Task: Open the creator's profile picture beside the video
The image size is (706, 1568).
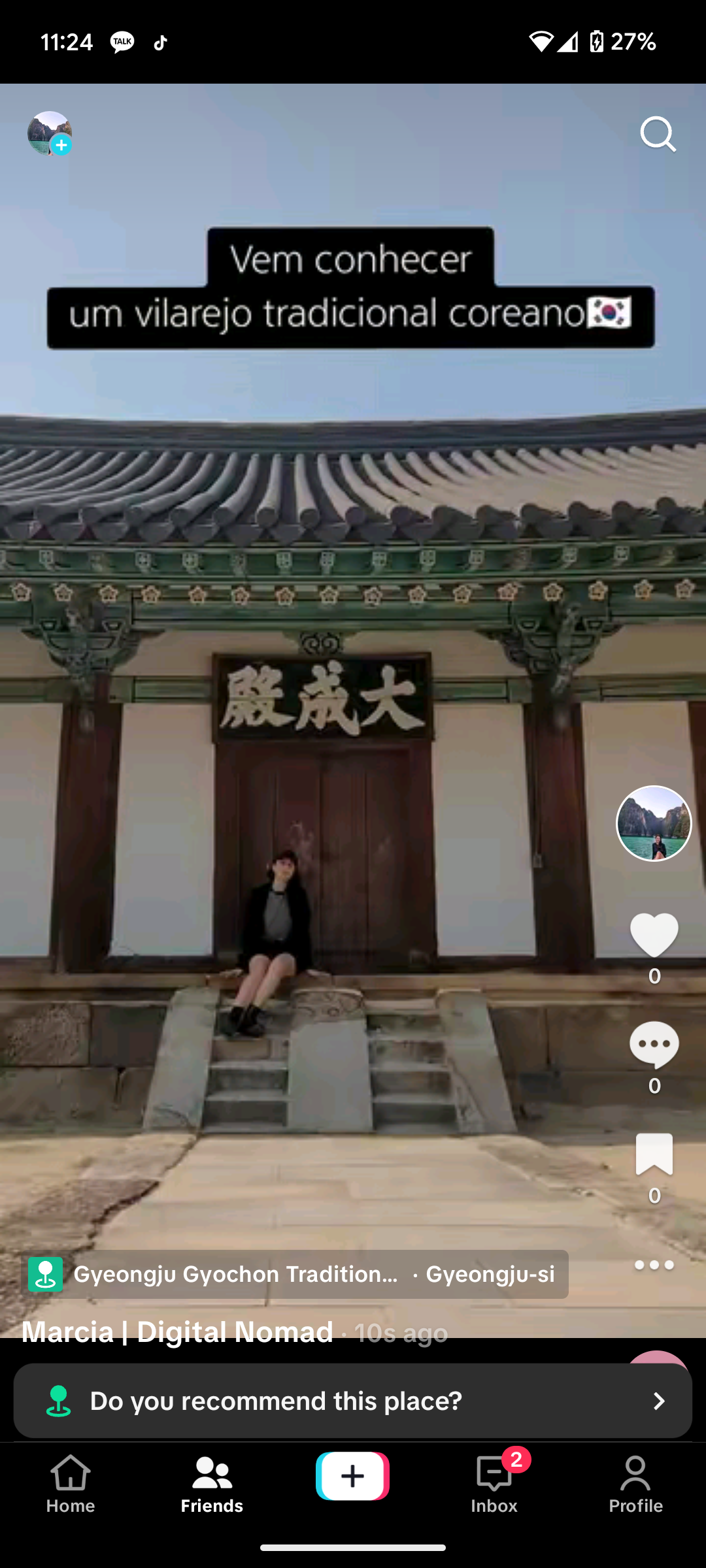Action: [x=654, y=823]
